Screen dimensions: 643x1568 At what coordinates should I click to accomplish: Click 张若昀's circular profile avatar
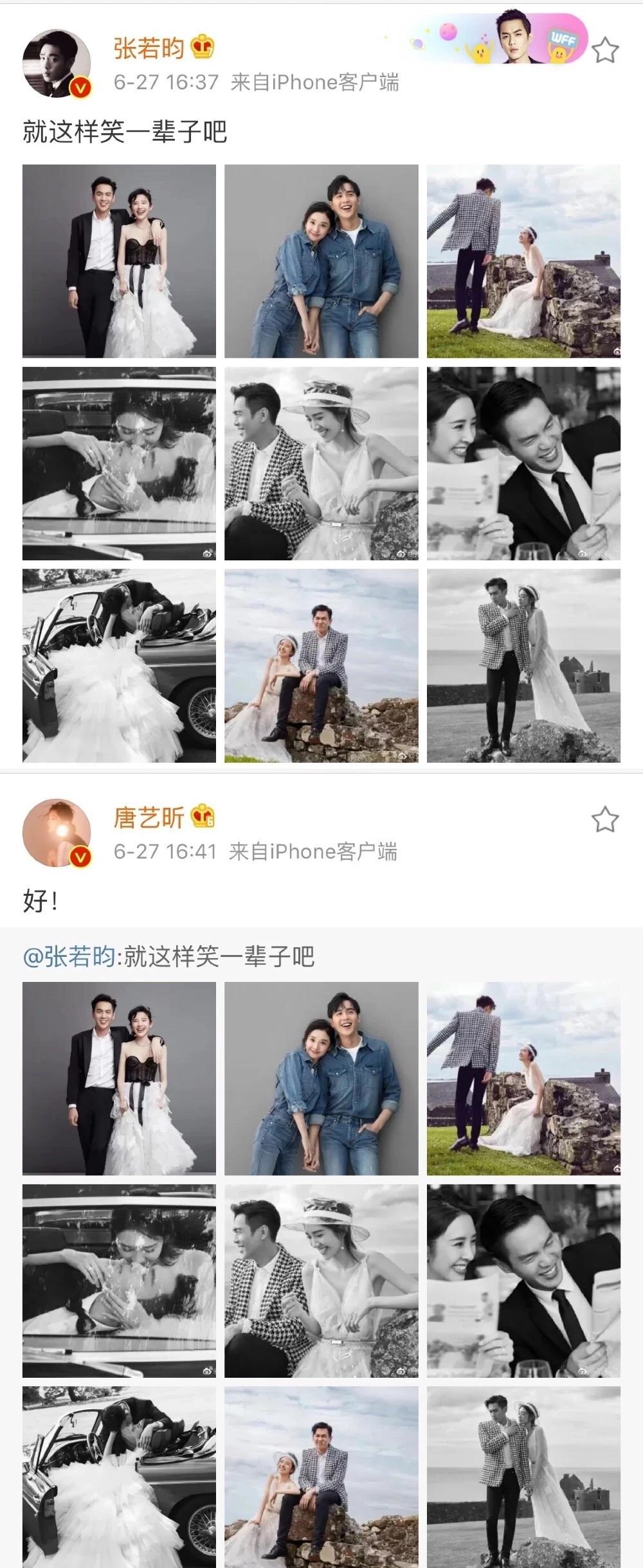(x=57, y=60)
